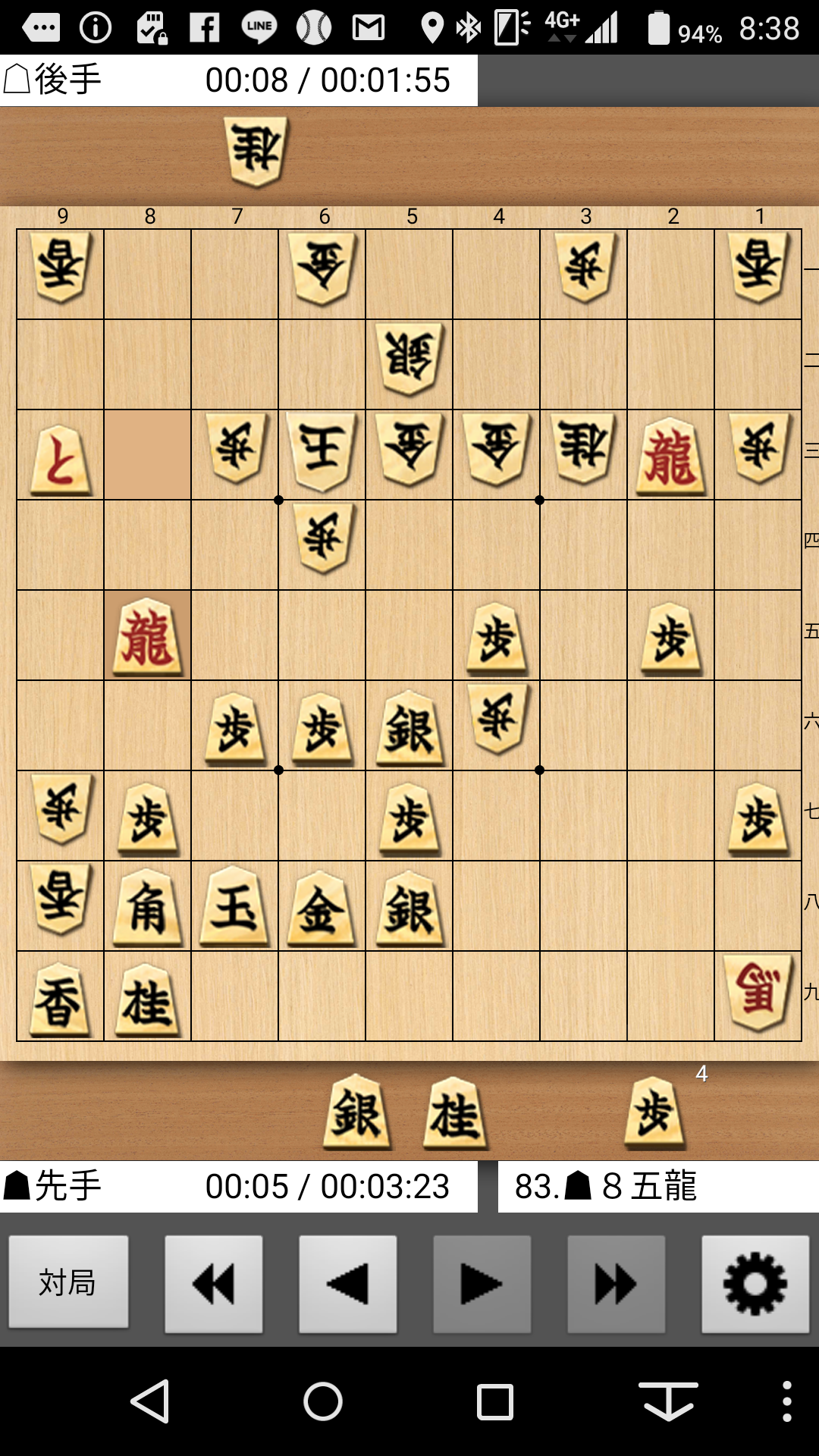The height and width of the screenshot is (1456, 819).
Task: Tap the opponent's captured knight in the upper hand
Action: tap(256, 151)
